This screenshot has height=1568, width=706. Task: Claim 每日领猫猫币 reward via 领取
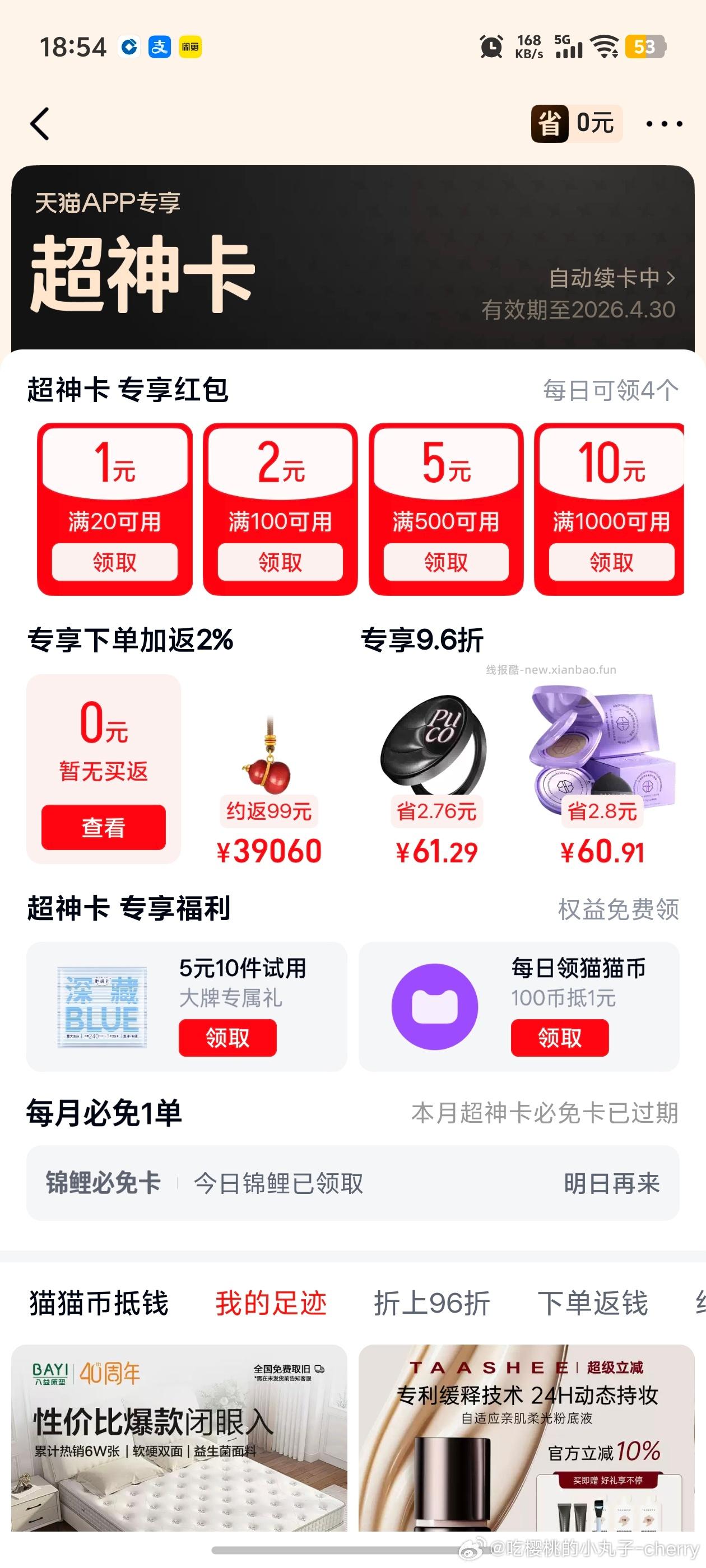(x=560, y=1037)
